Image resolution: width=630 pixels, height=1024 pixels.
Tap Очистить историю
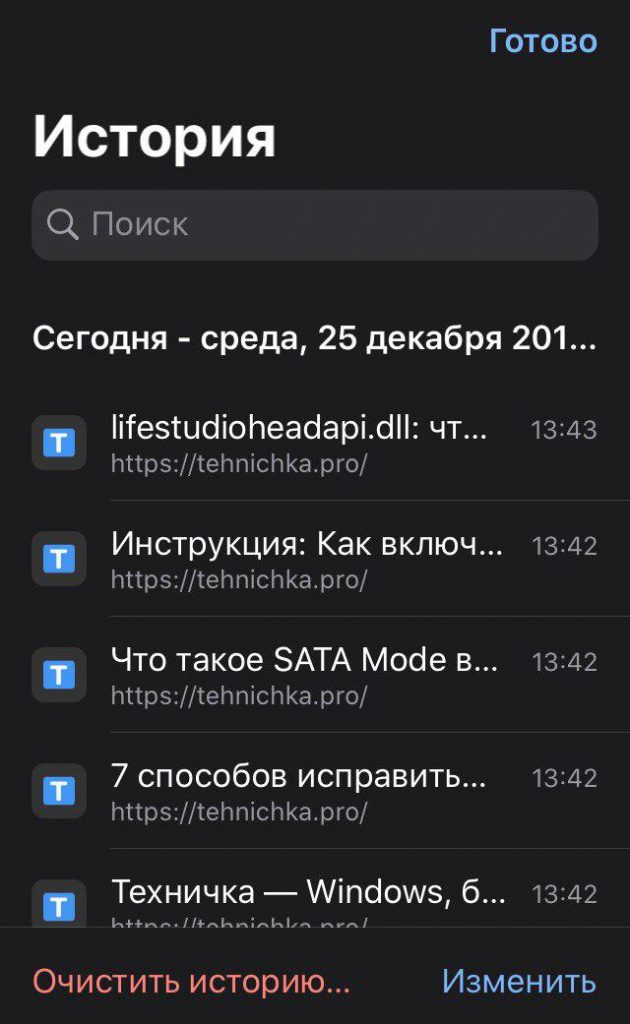pyautogui.click(x=191, y=981)
